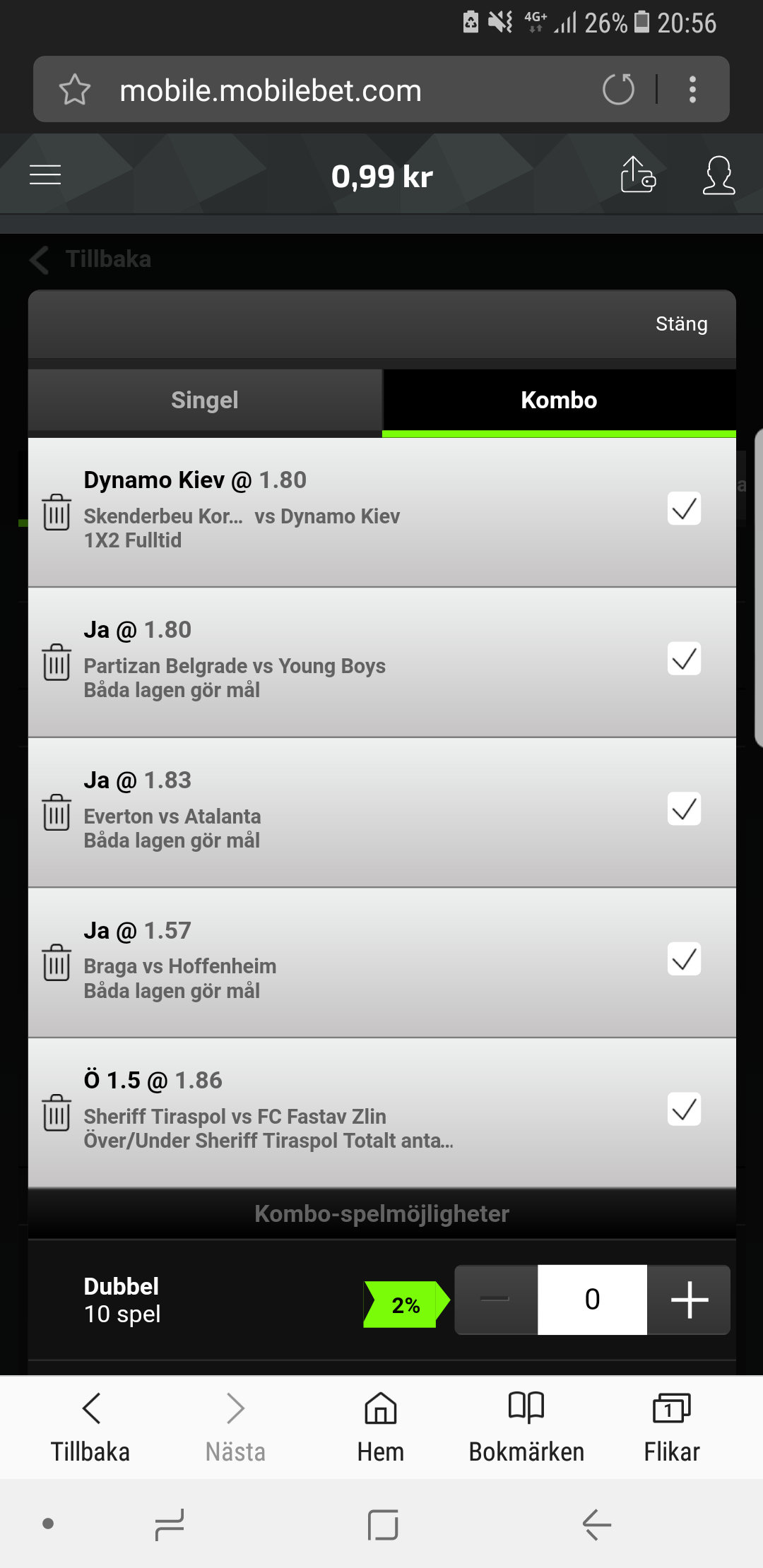Uncheck the Sheriff Tiraspol selection
Viewport: 763px width, 1568px height.
click(x=684, y=1109)
